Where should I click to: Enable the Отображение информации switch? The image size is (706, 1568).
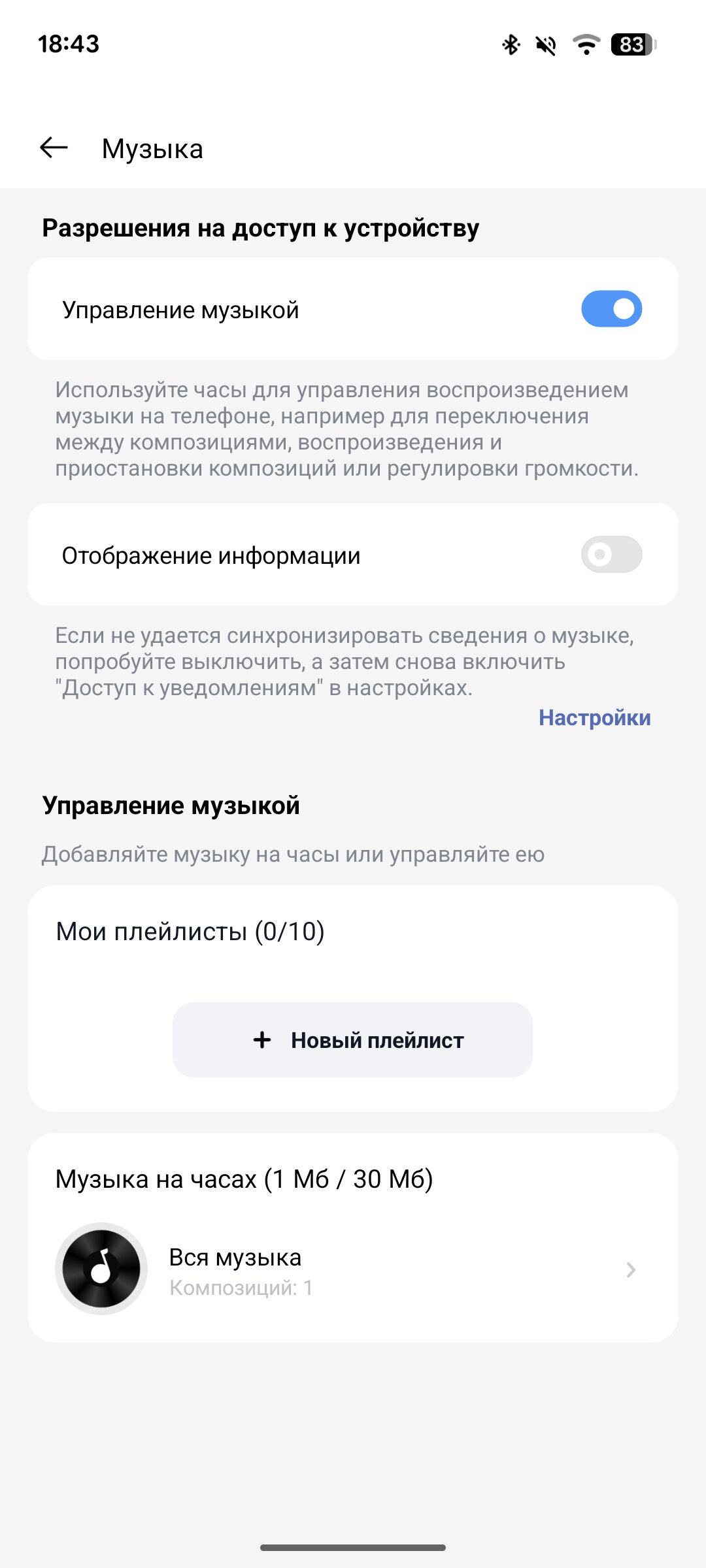611,555
